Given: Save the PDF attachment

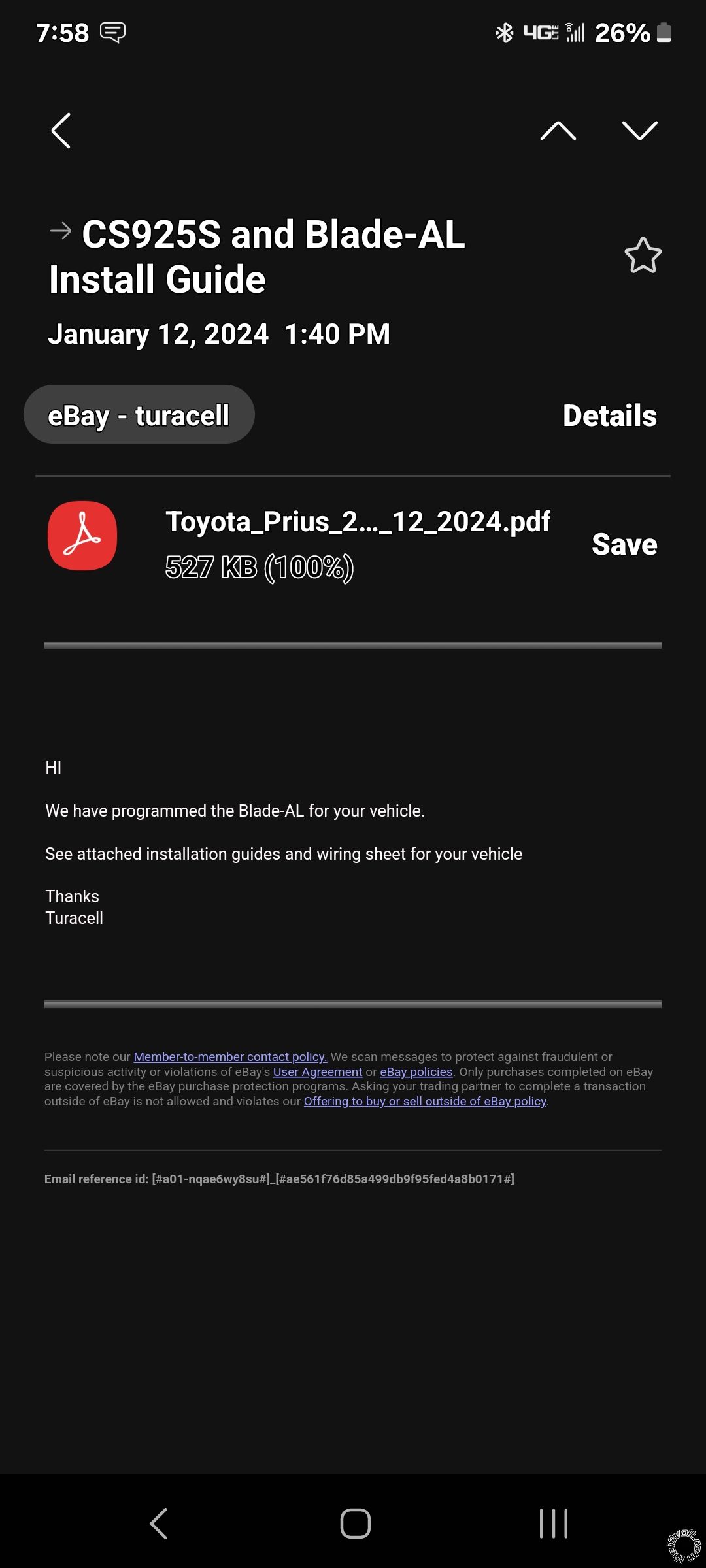Looking at the screenshot, I should (624, 544).
